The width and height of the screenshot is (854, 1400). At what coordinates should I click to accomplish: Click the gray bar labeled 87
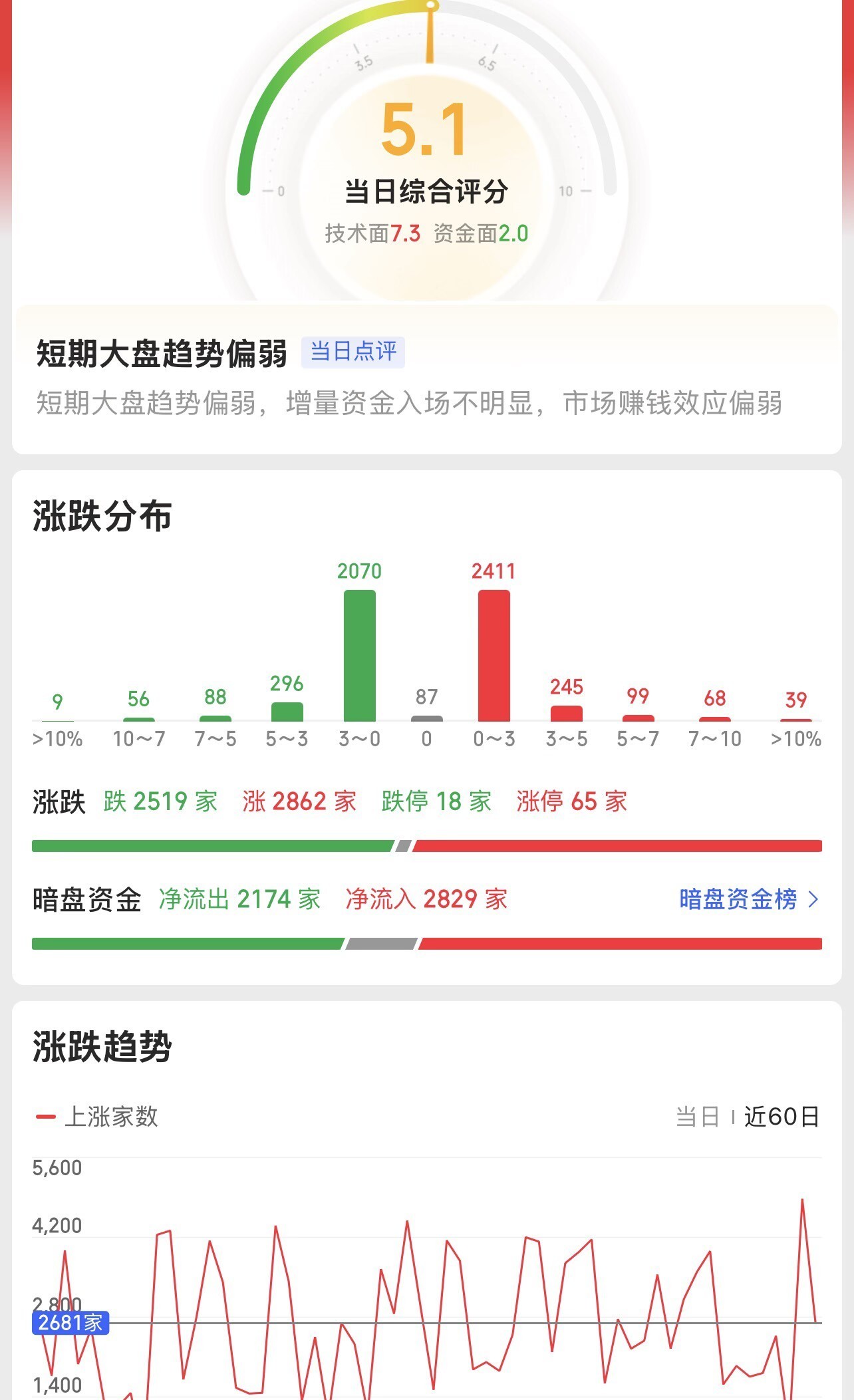[426, 717]
